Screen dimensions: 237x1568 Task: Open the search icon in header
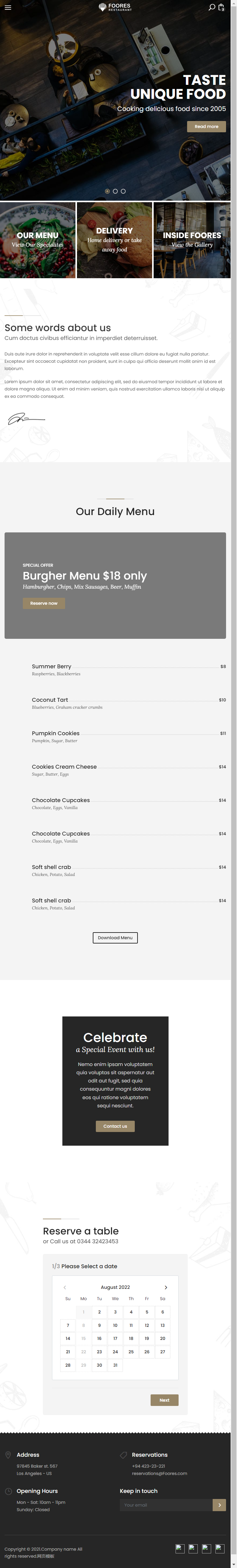(x=211, y=7)
